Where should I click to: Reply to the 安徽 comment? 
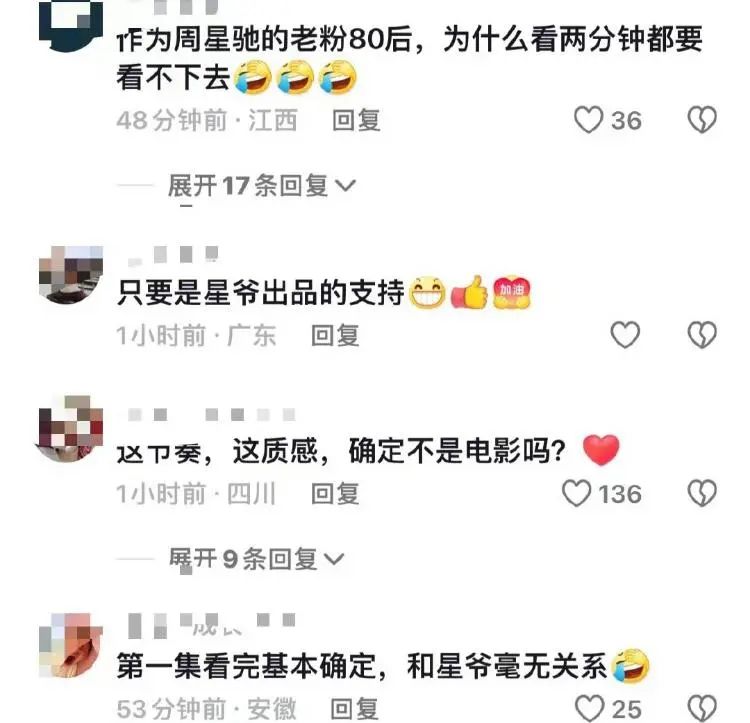[355, 708]
